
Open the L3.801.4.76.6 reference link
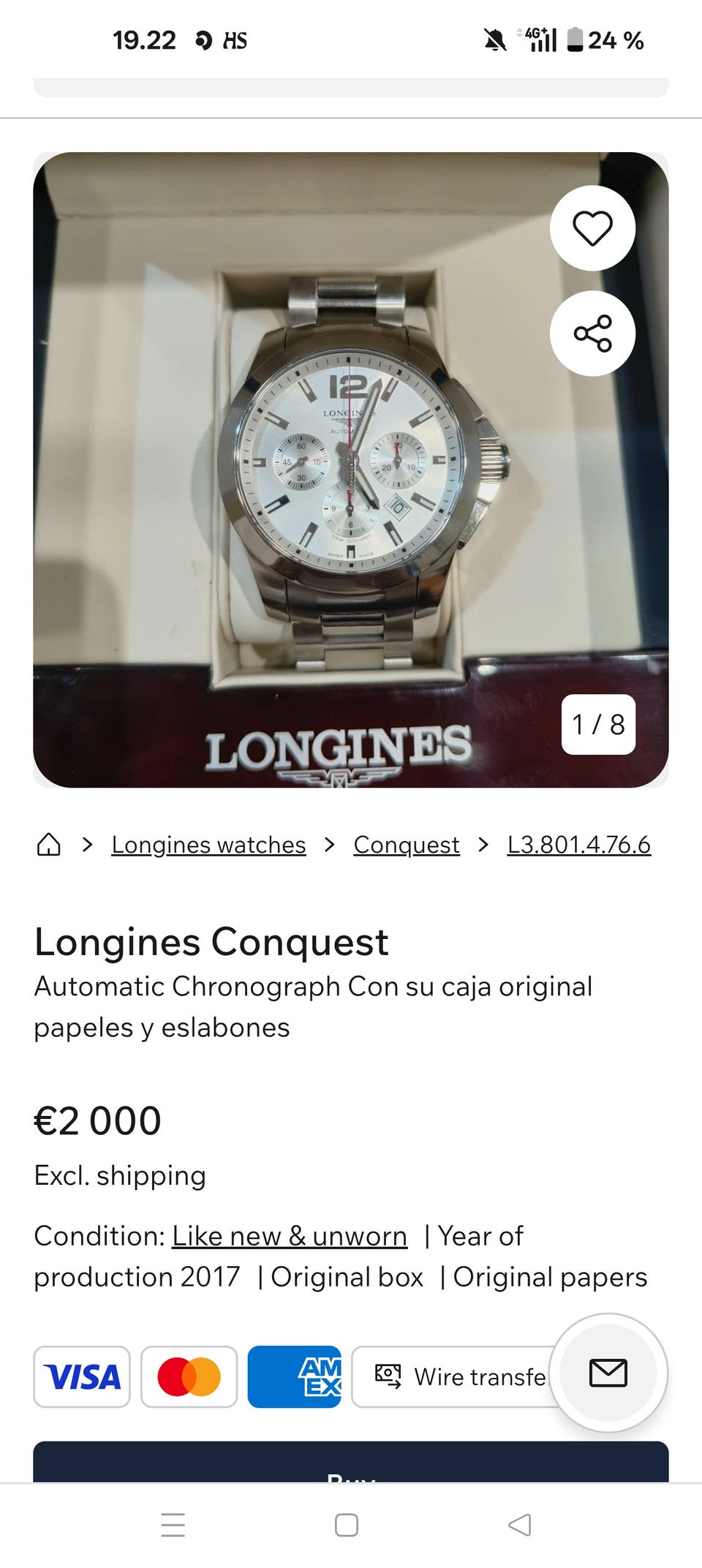click(x=579, y=845)
